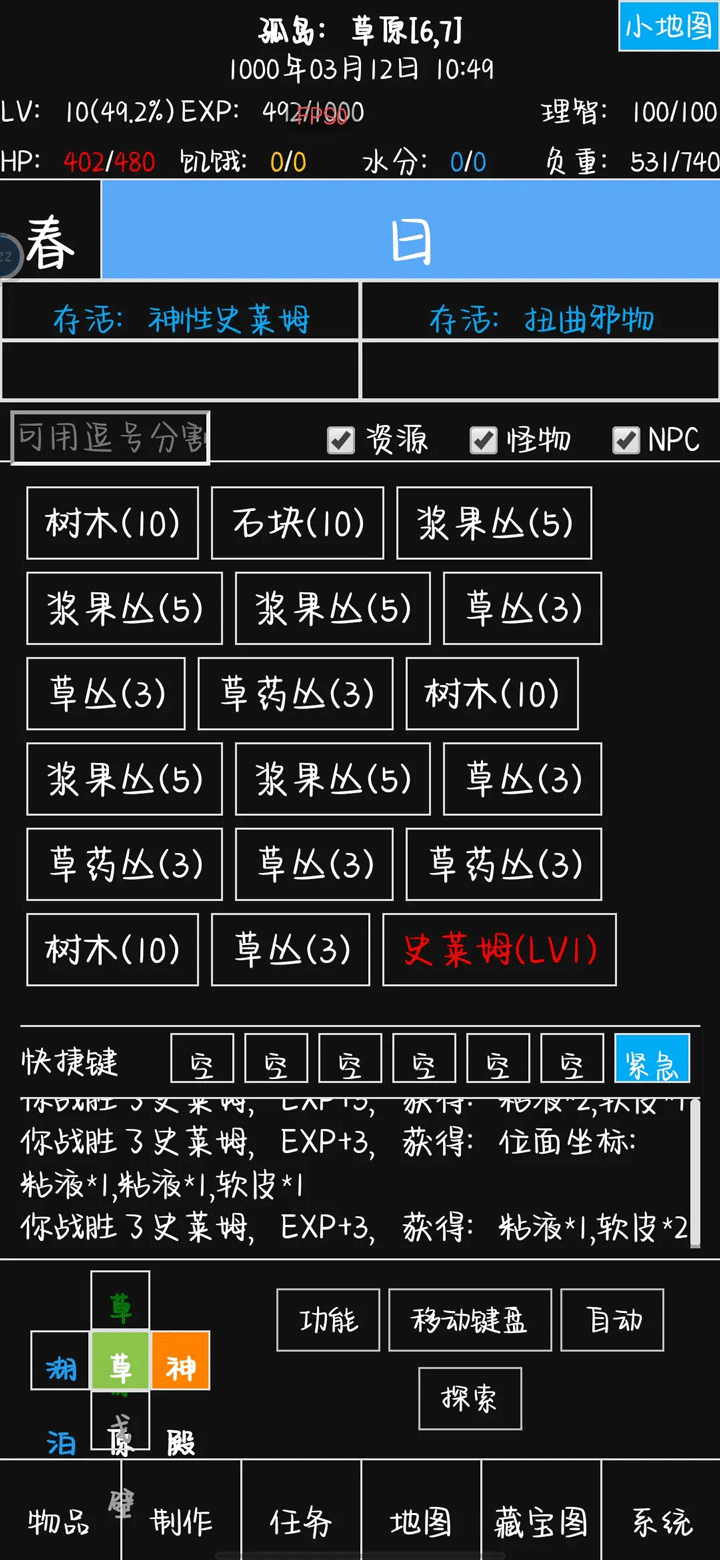The width and height of the screenshot is (720, 1560).
Task: Switch to the 地图 map tab
Action: coord(421,1520)
